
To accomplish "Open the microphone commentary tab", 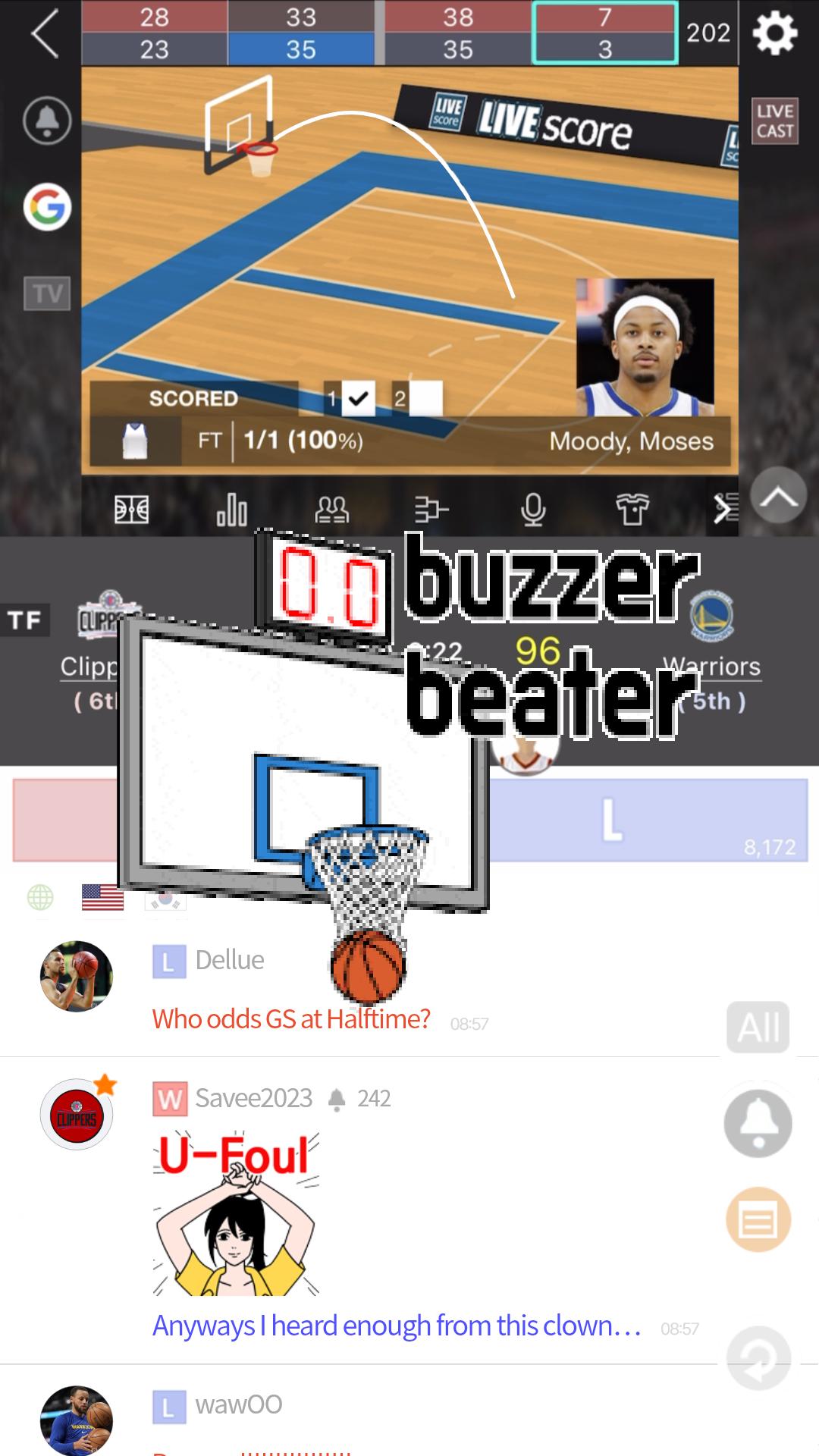I will 532,510.
